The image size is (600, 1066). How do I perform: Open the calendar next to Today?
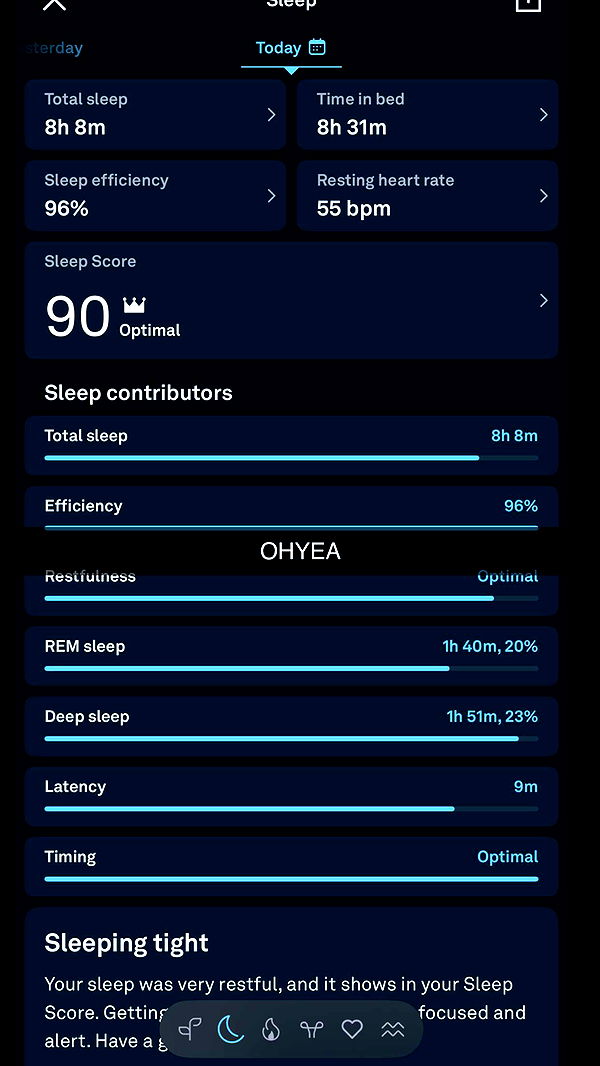[317, 47]
